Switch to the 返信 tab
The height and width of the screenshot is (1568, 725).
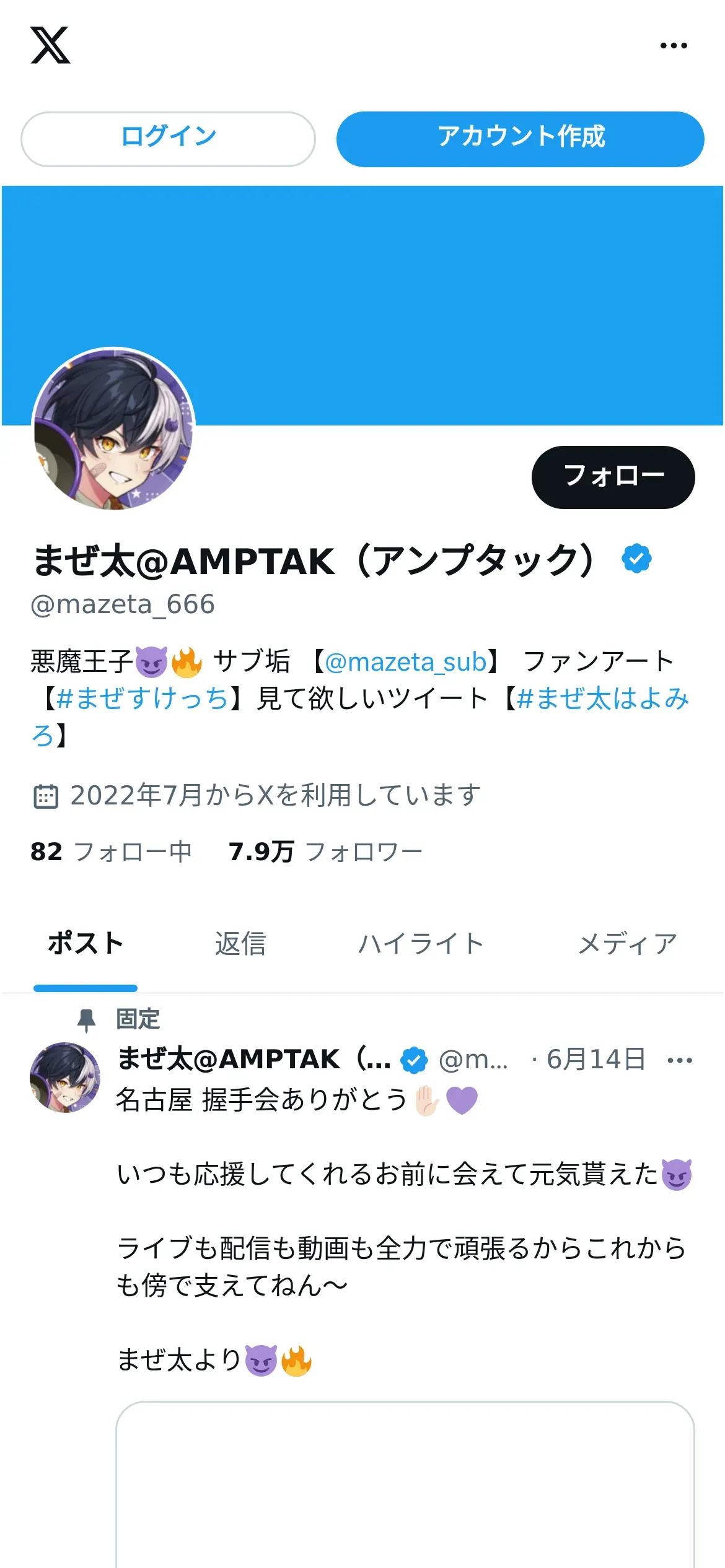tap(240, 944)
